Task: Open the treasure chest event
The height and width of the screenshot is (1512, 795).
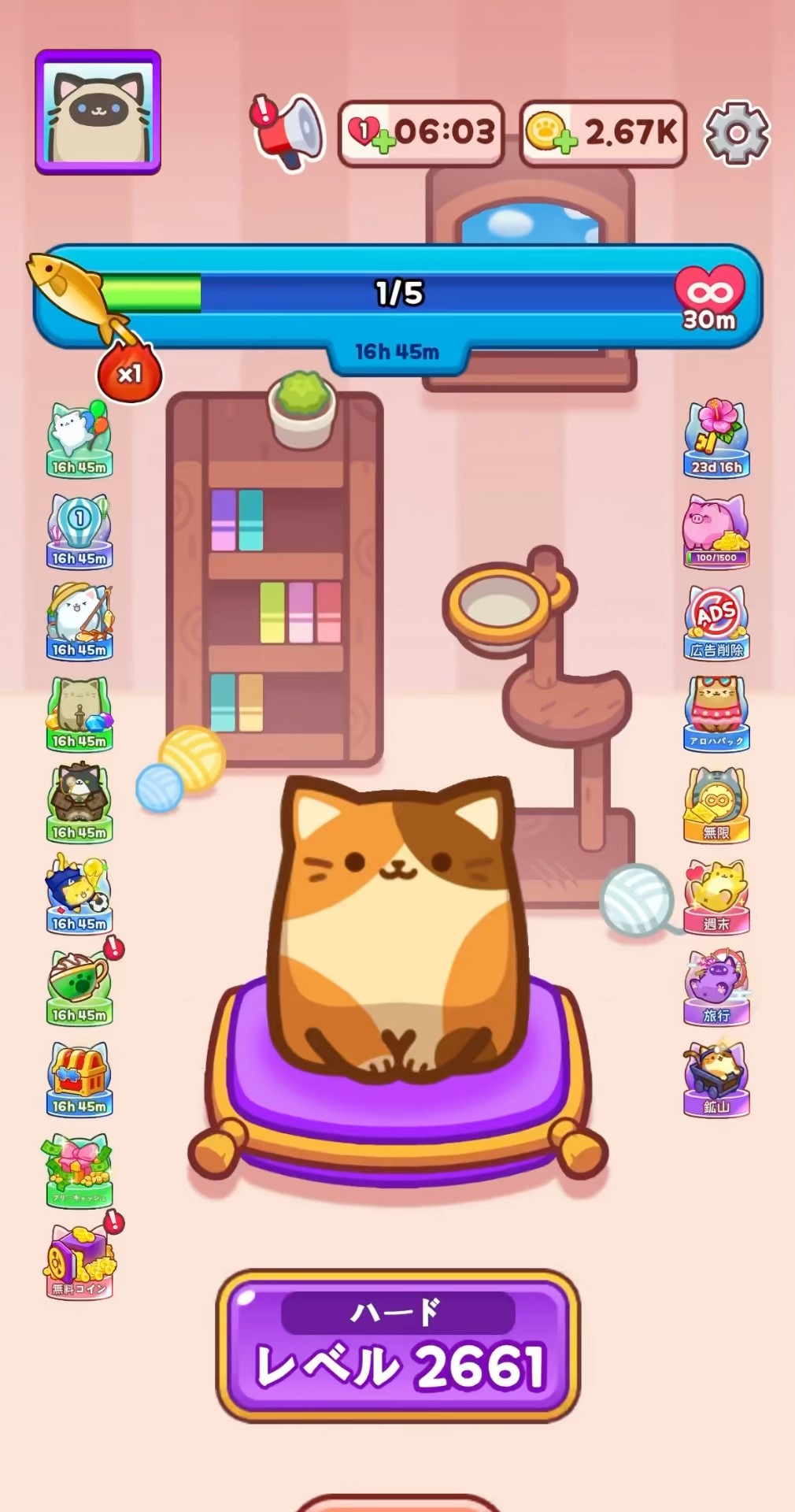Action: 79,1079
